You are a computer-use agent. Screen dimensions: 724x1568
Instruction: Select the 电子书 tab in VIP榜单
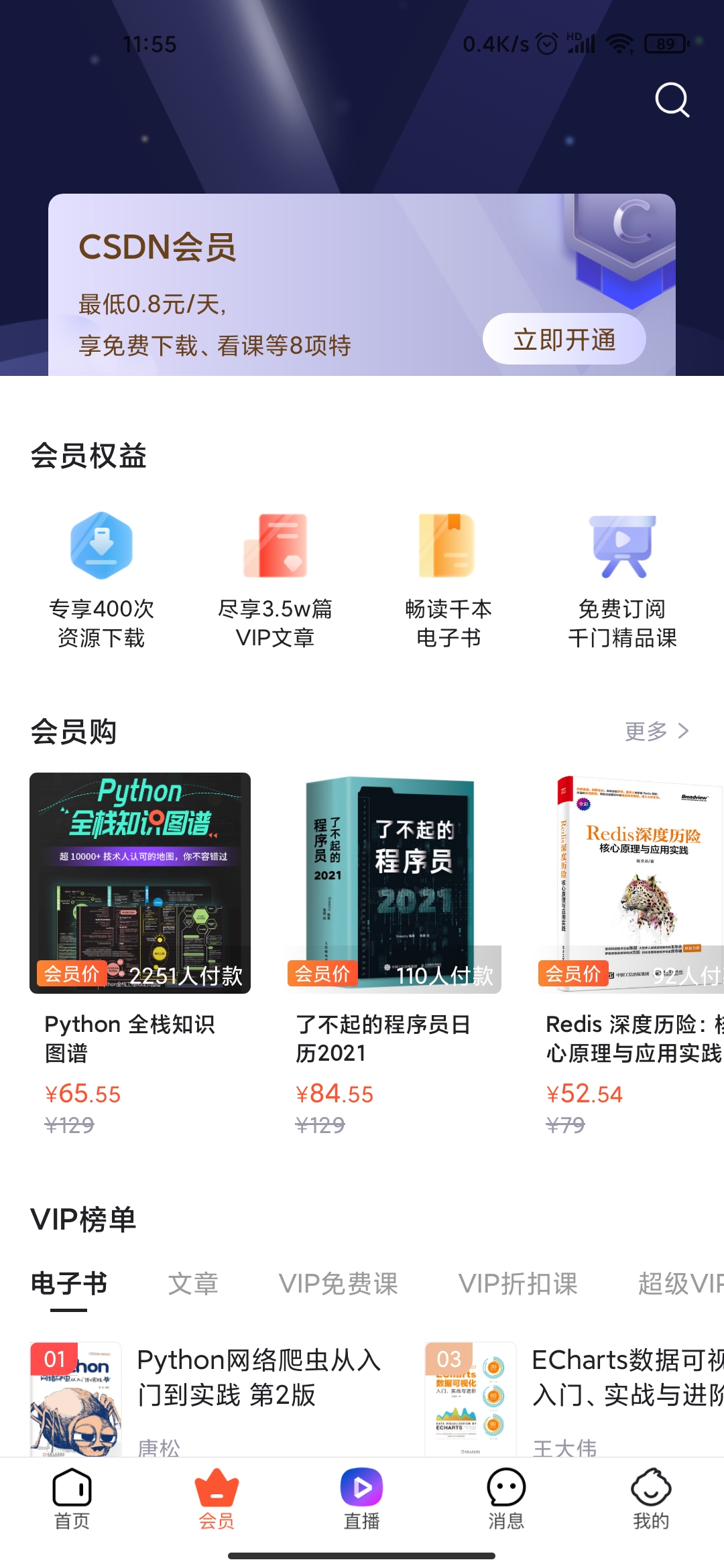click(69, 1284)
